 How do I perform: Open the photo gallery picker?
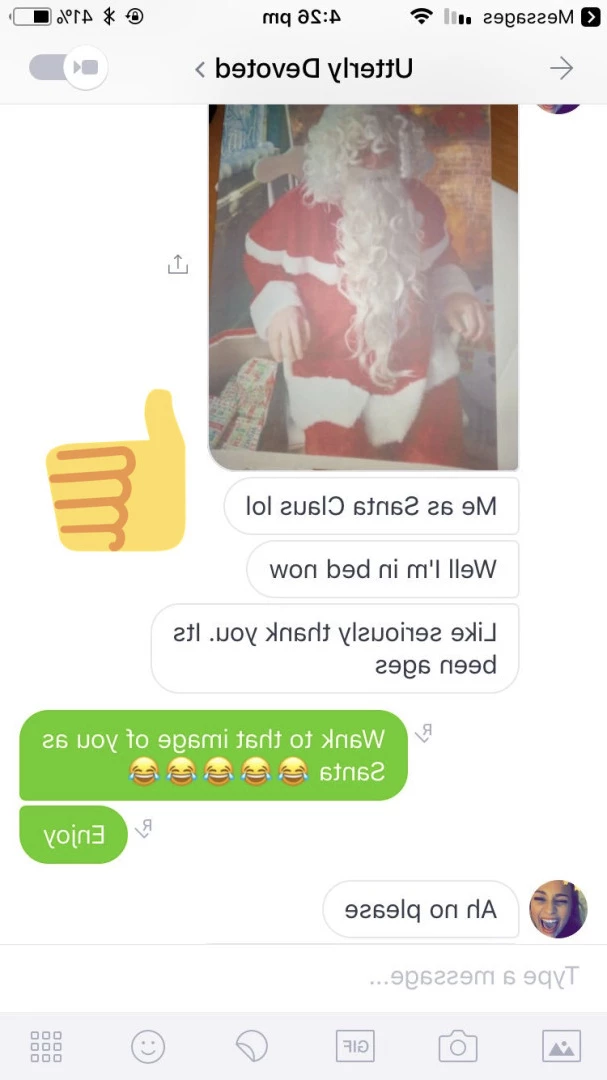(x=562, y=1046)
